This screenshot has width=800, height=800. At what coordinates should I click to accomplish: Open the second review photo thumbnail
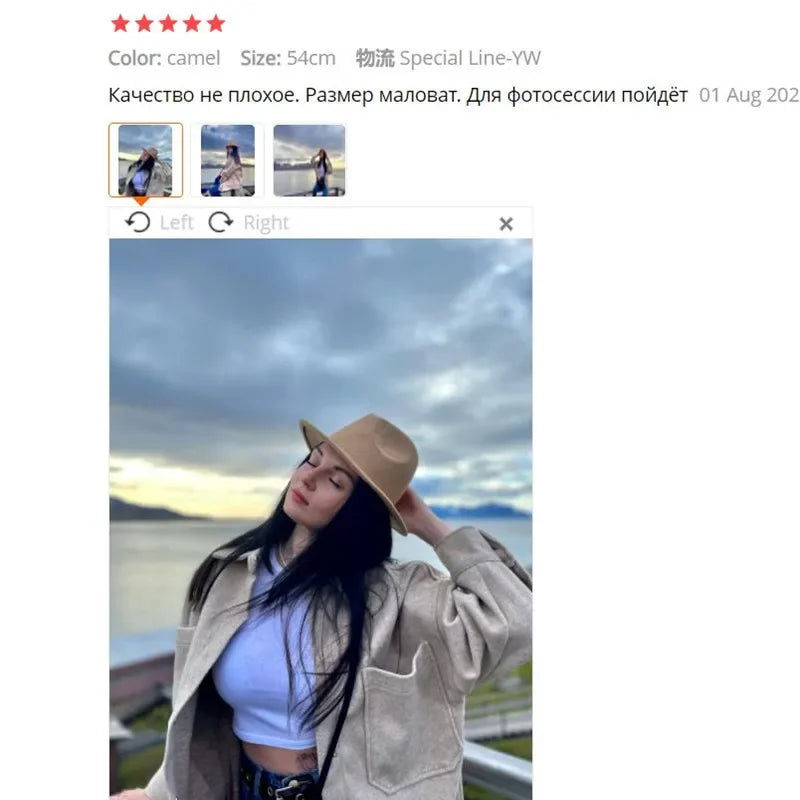[228, 159]
